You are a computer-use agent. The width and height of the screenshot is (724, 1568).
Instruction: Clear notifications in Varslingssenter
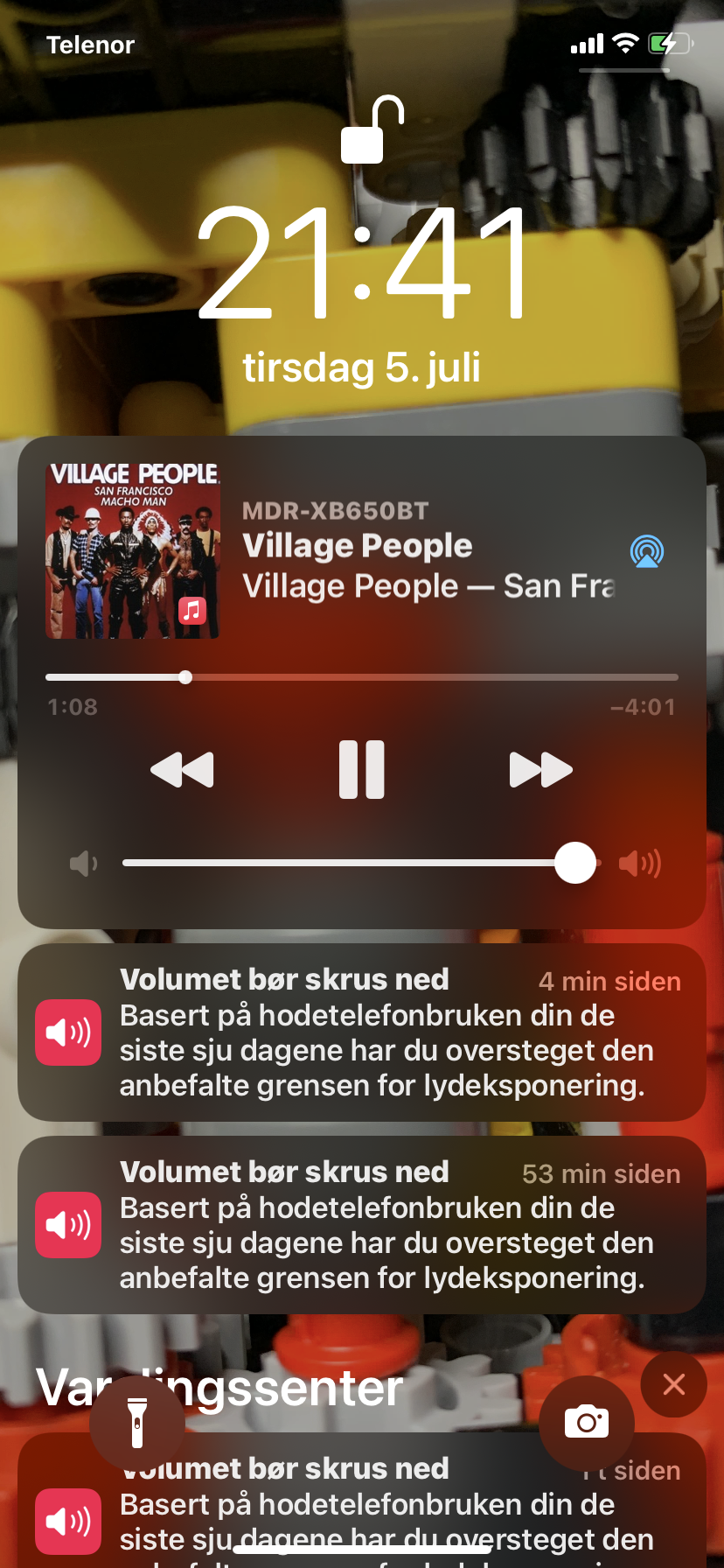point(673,1384)
